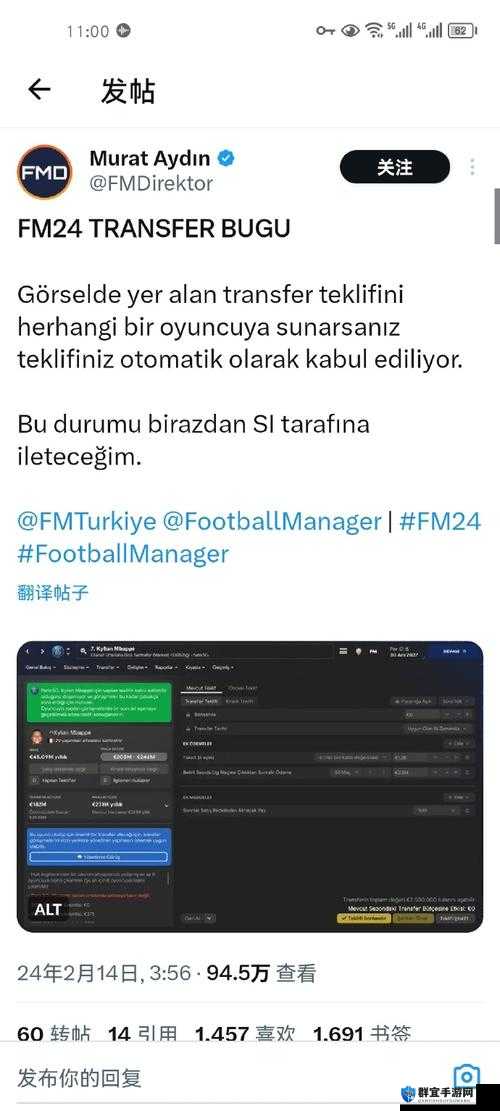
Task: Open the attached FM24 screenshot image
Action: tap(250, 786)
